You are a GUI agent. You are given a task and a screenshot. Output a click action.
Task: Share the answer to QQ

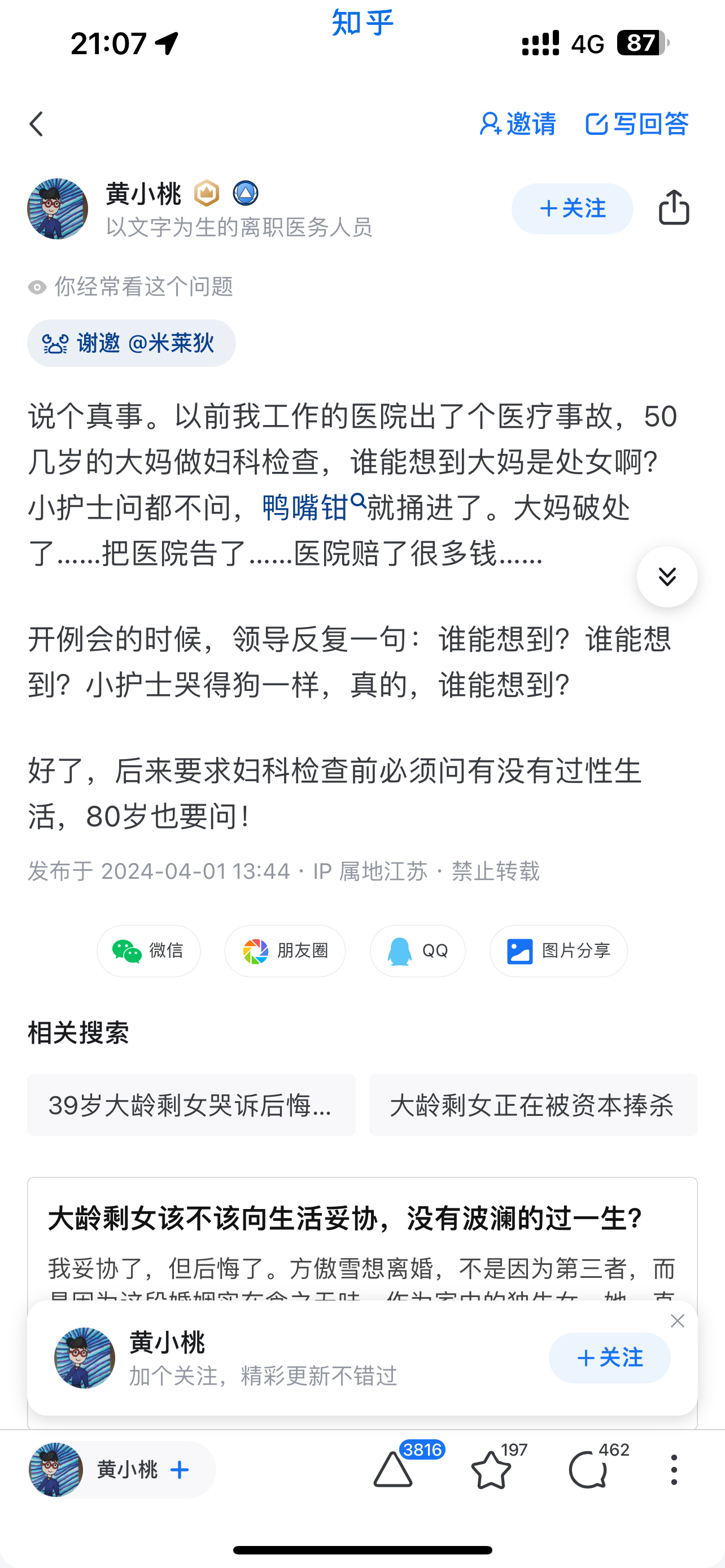(x=418, y=951)
